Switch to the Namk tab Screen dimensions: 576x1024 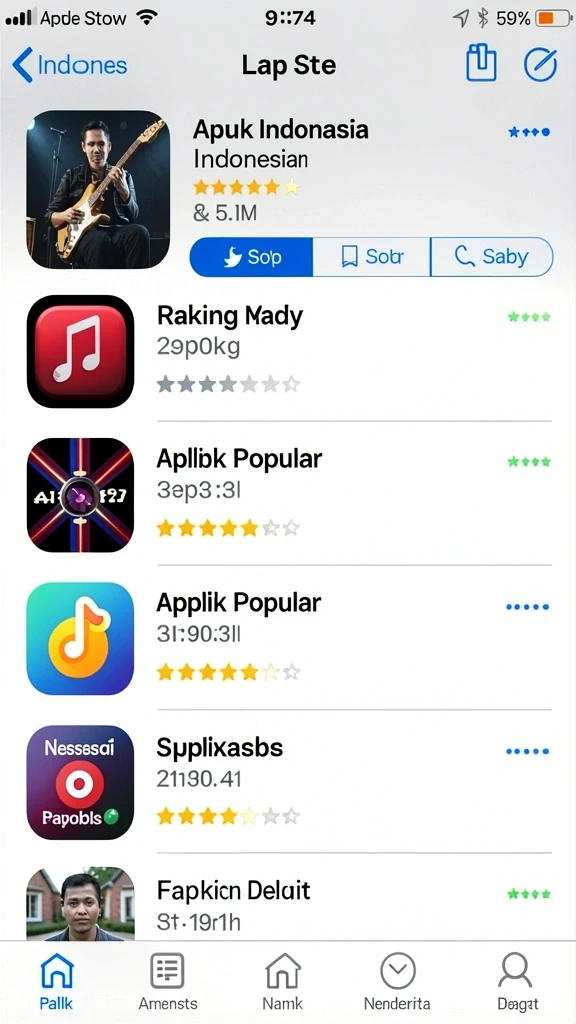283,982
